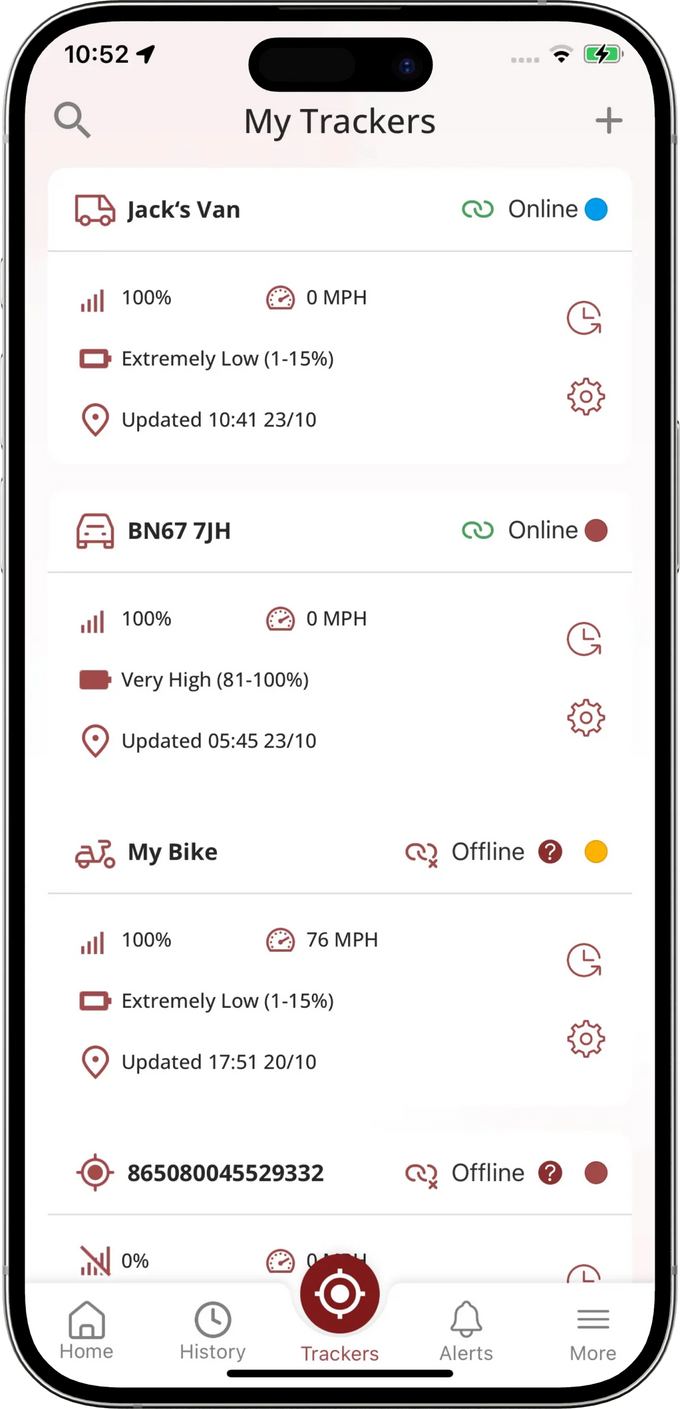680x1409 pixels.
Task: View history for My Bike
Action: [x=585, y=961]
